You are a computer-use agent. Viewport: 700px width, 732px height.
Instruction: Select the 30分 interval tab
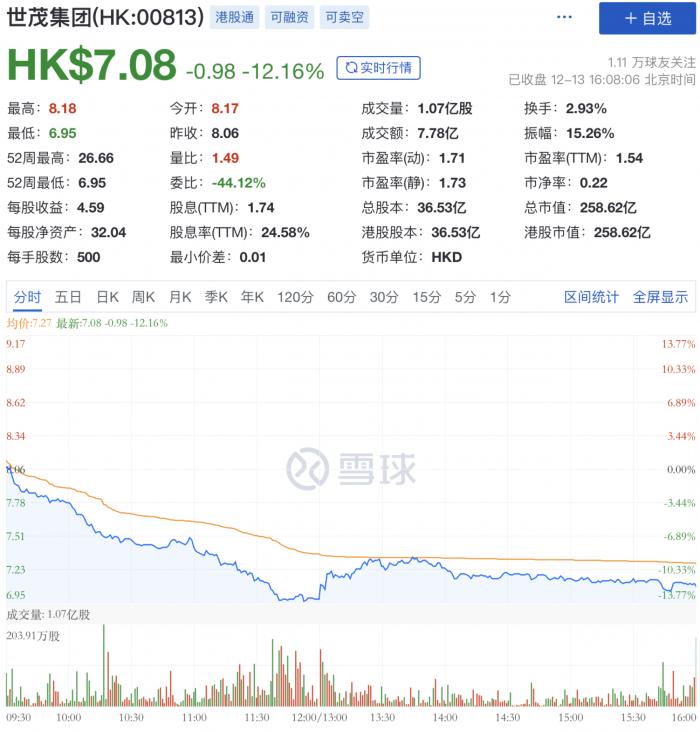(x=384, y=297)
